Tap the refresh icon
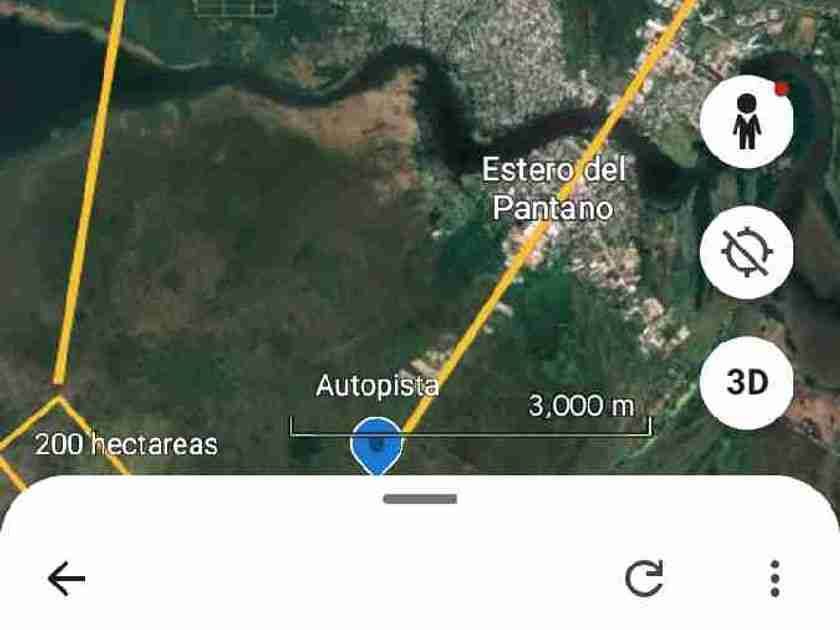The width and height of the screenshot is (840, 630). tap(644, 578)
